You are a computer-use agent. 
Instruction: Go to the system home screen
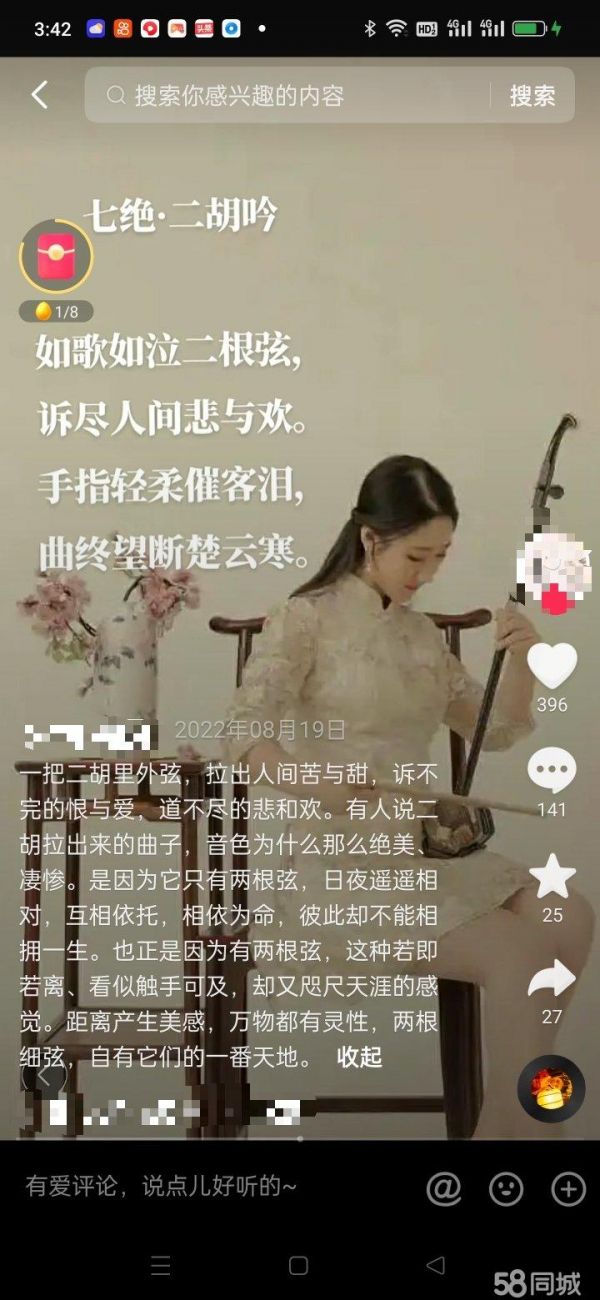(298, 1265)
